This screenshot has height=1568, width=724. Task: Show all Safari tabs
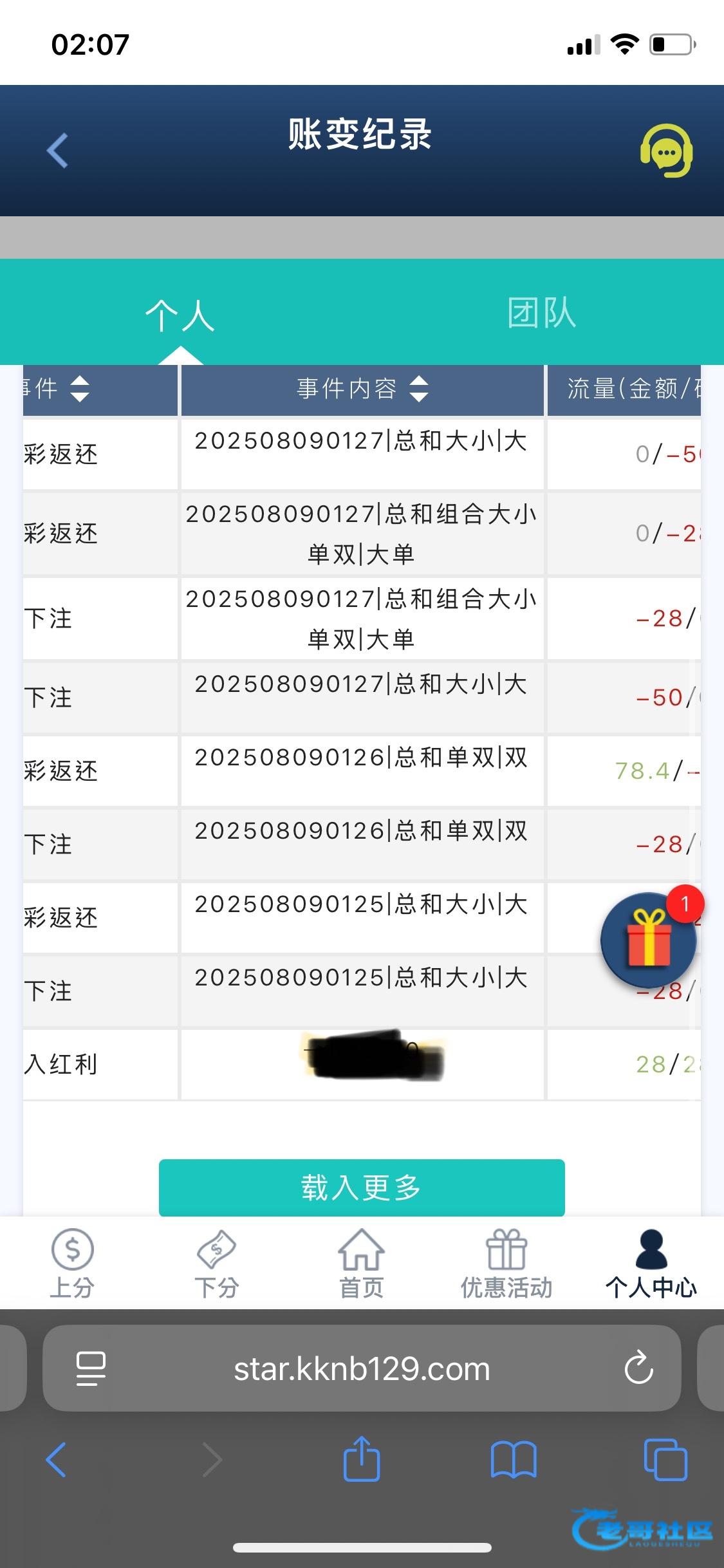click(x=665, y=1459)
